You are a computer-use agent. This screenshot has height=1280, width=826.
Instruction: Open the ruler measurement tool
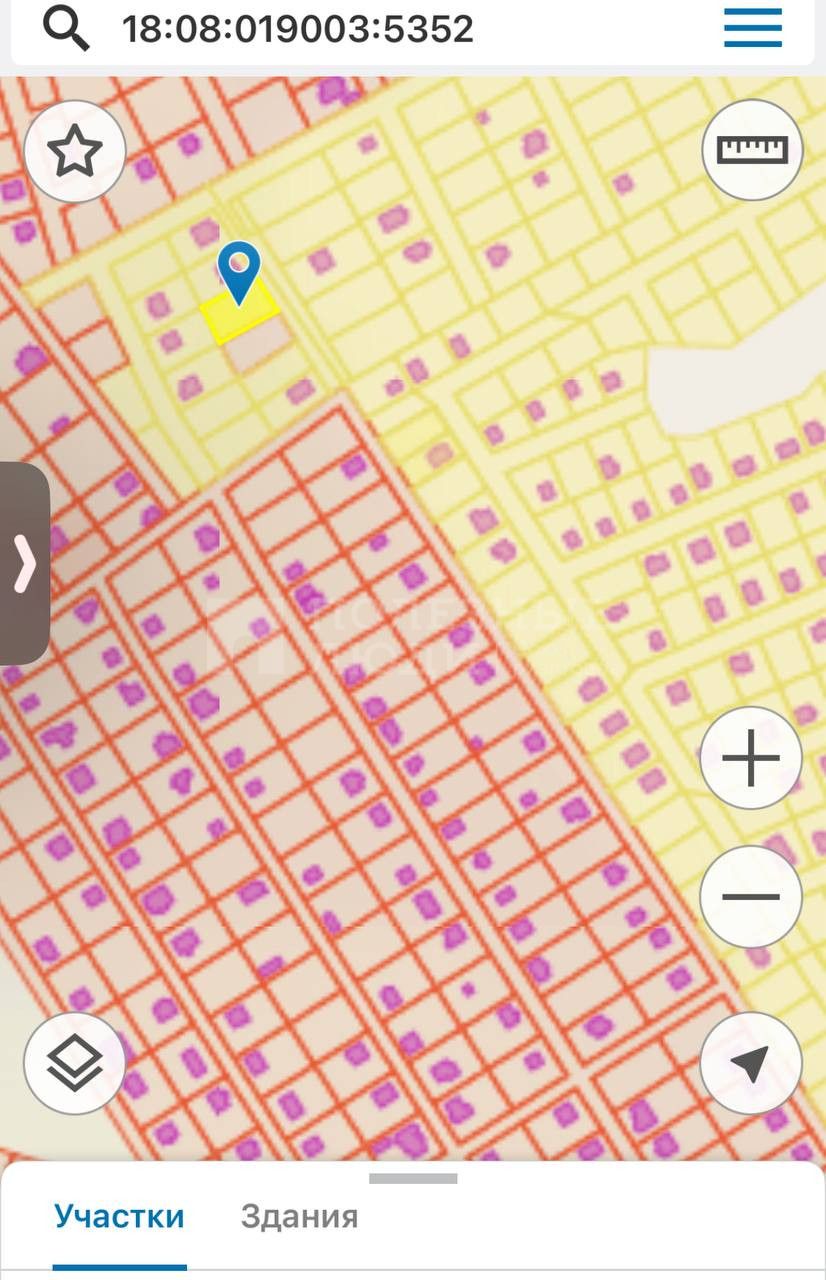[x=753, y=150]
